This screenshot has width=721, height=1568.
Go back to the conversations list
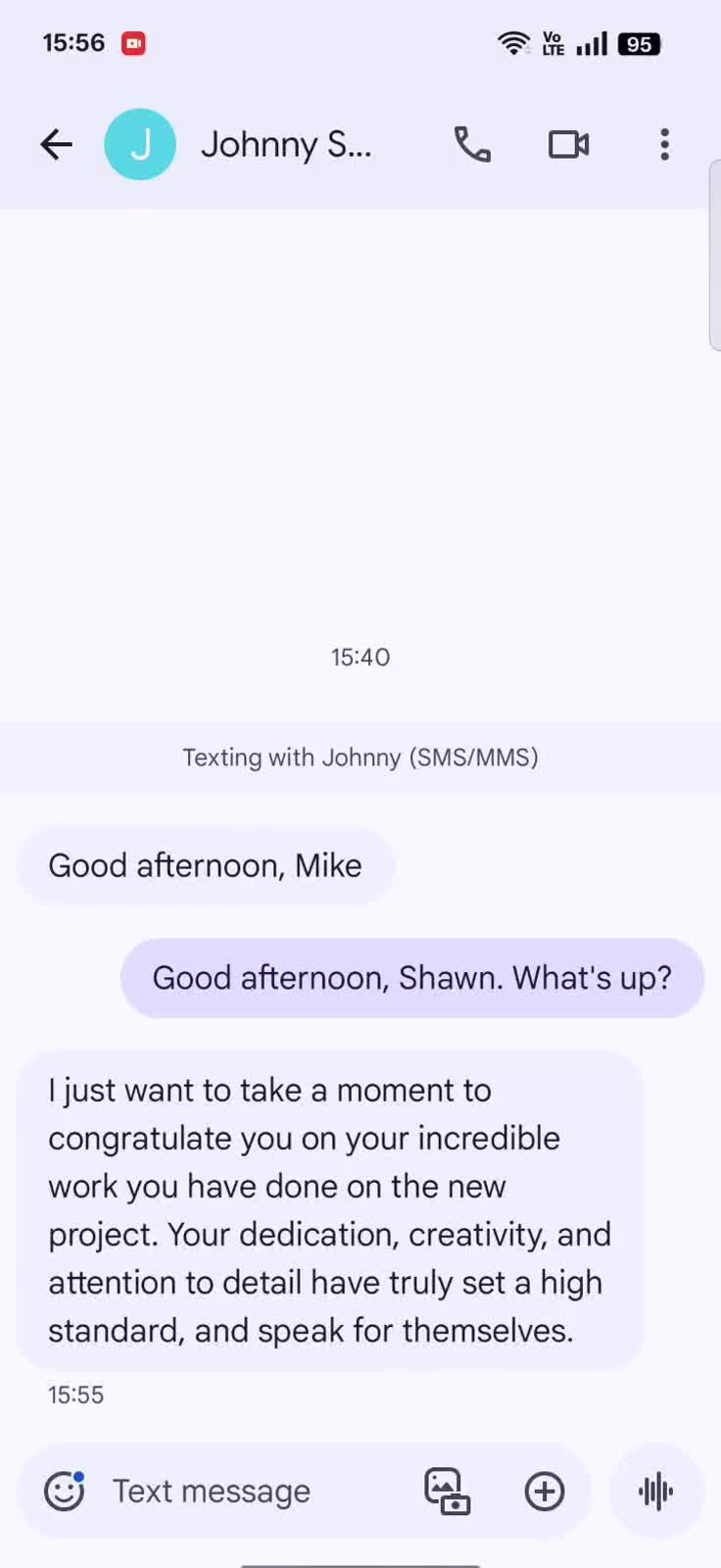coord(56,145)
